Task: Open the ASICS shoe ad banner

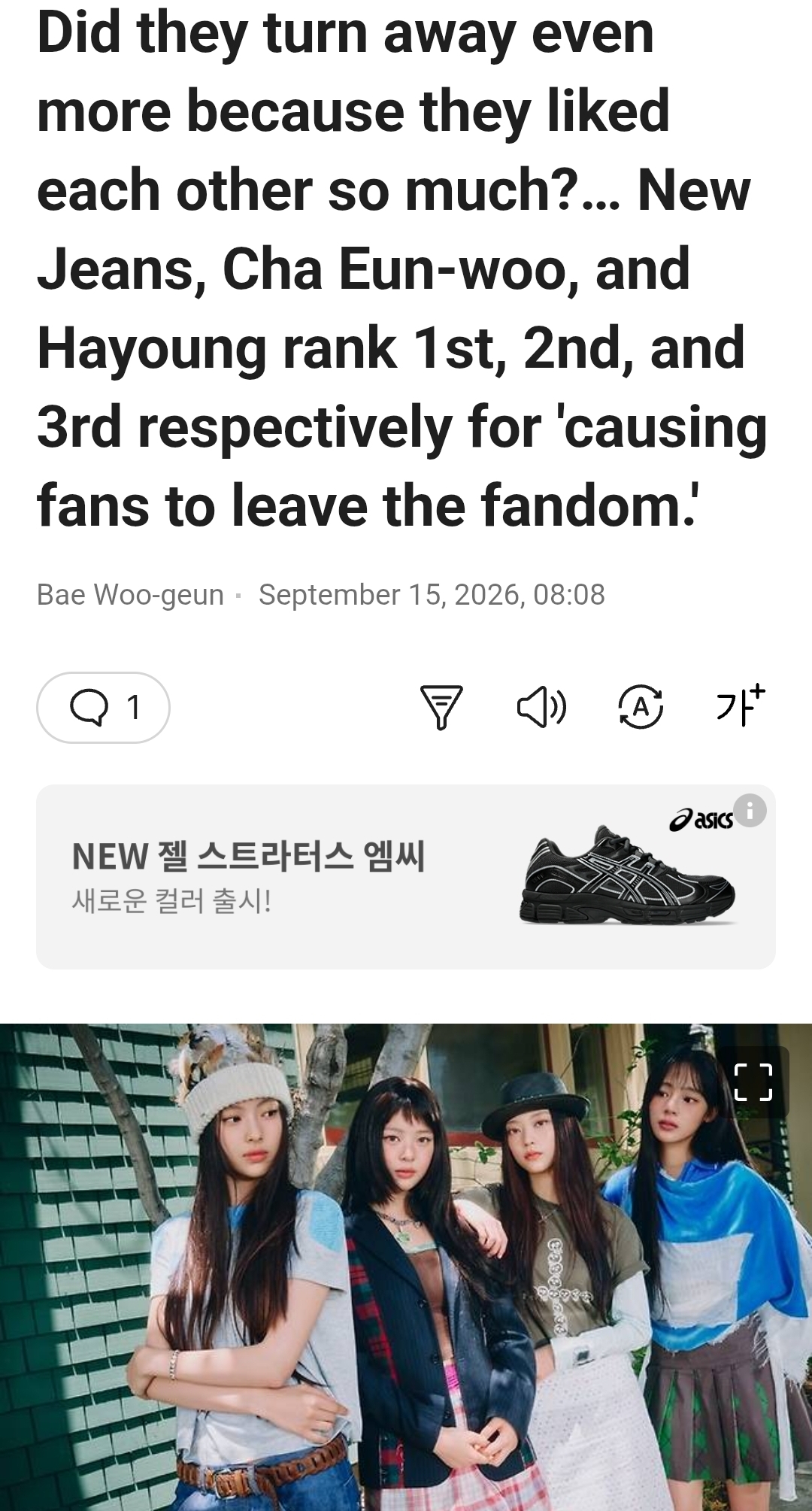Action: pos(406,877)
